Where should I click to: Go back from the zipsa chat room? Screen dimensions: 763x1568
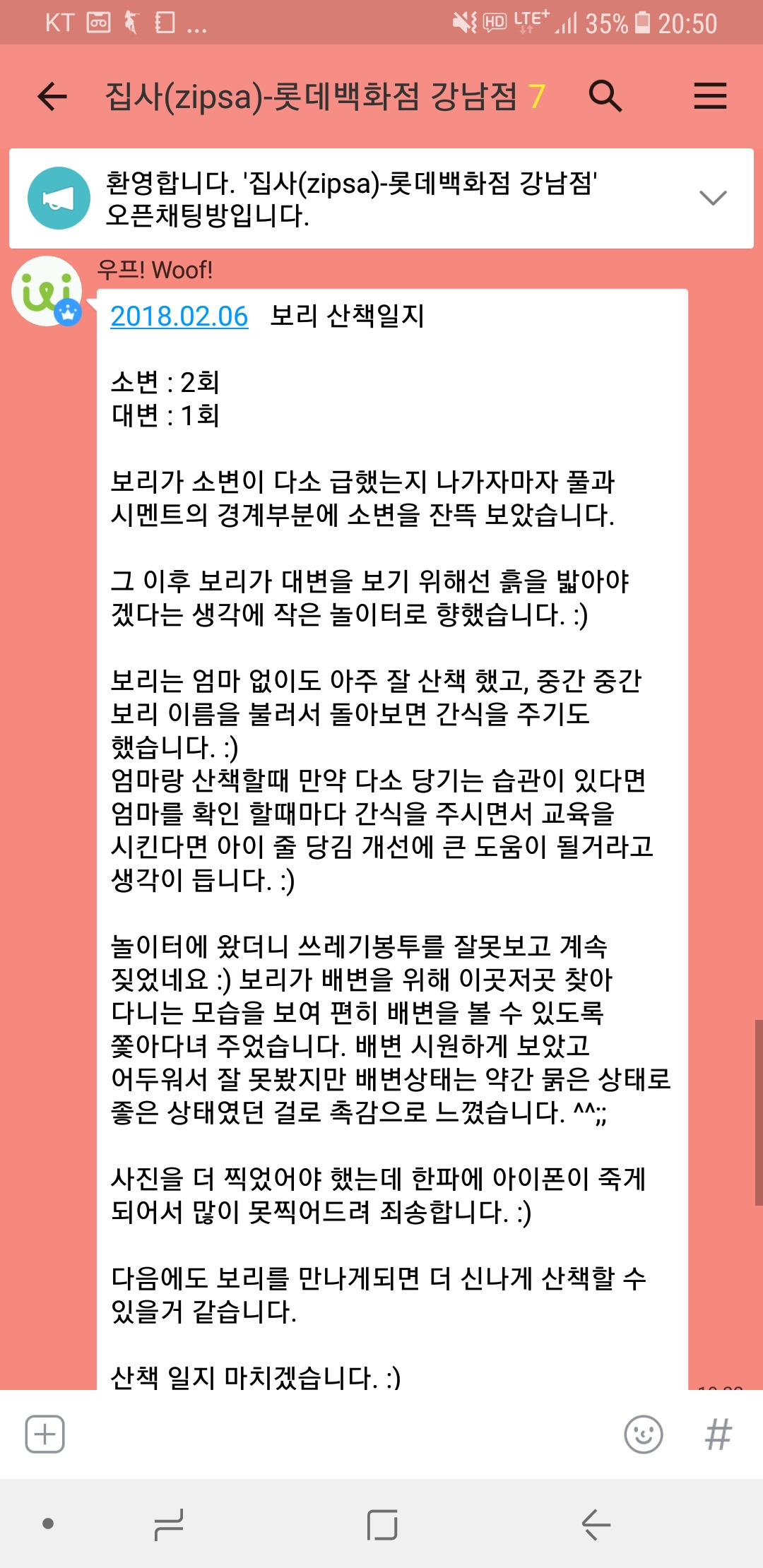[x=52, y=96]
